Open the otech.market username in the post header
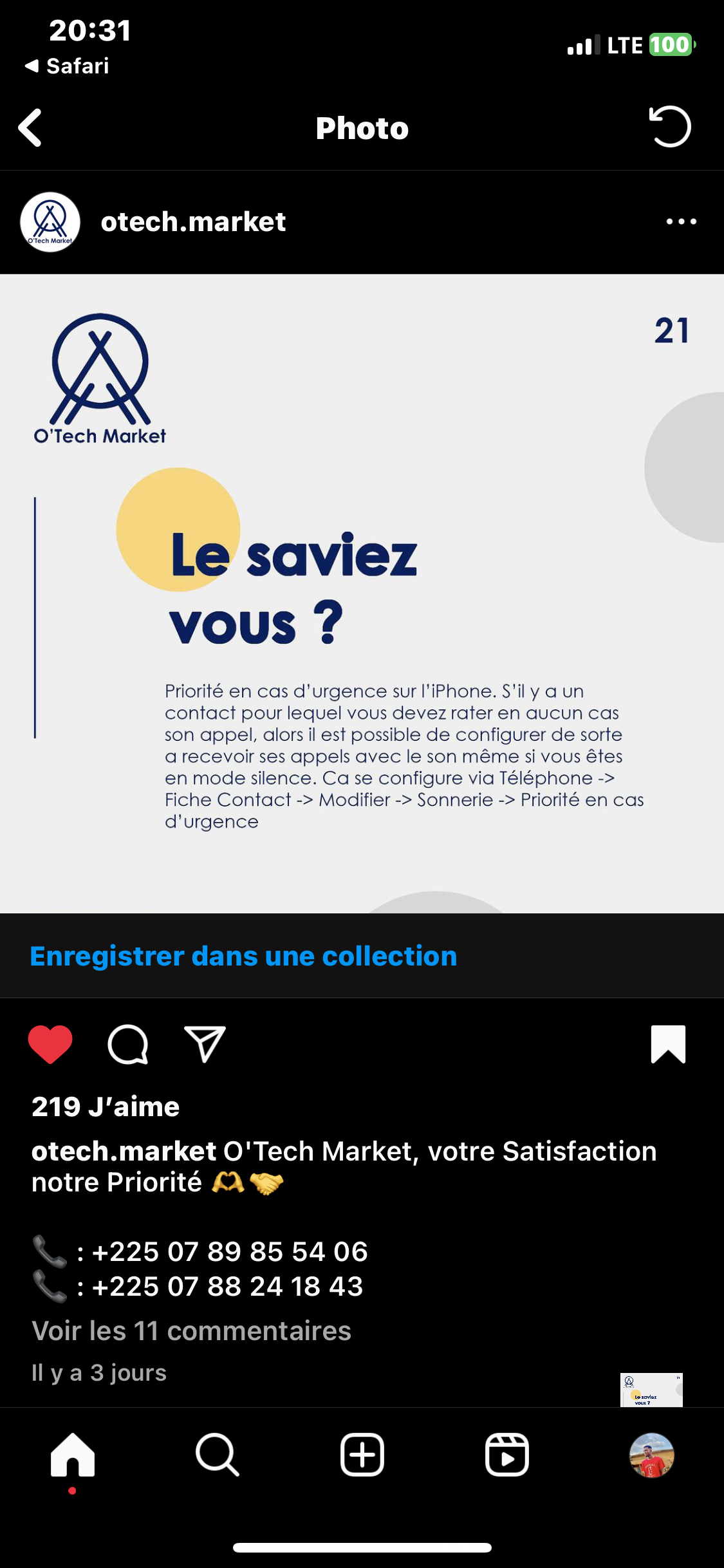Viewport: 724px width, 1568px height. pyautogui.click(x=193, y=222)
